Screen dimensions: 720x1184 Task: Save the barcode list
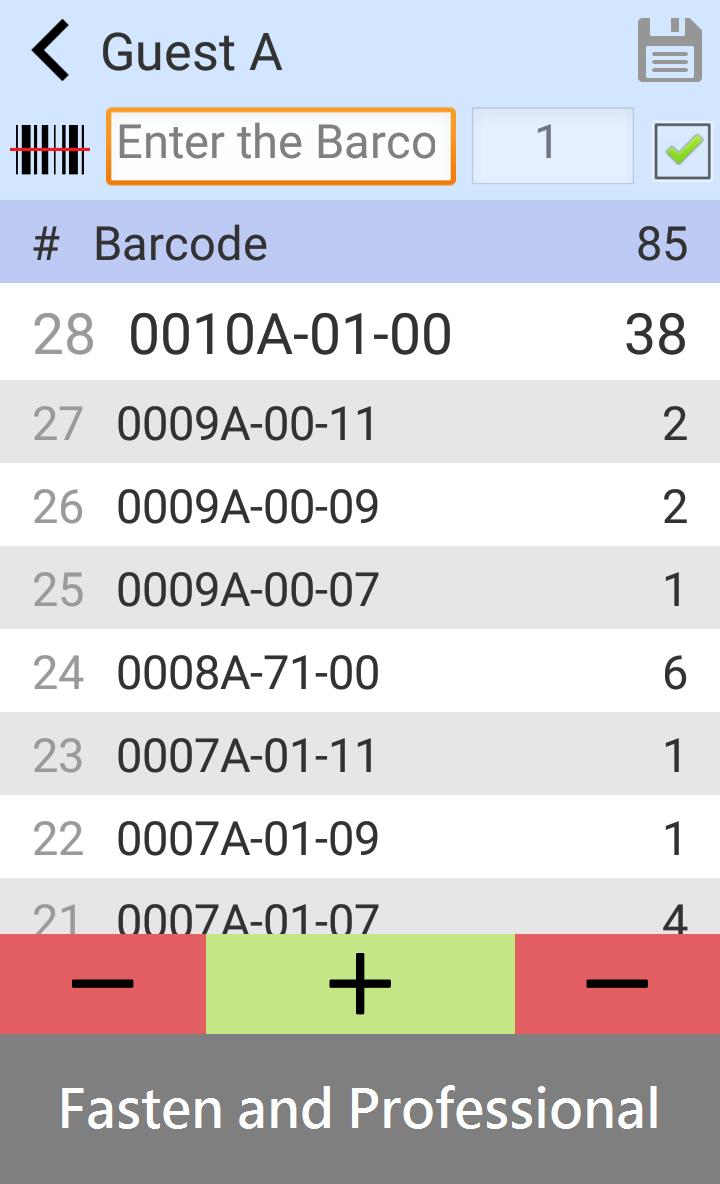[x=669, y=50]
